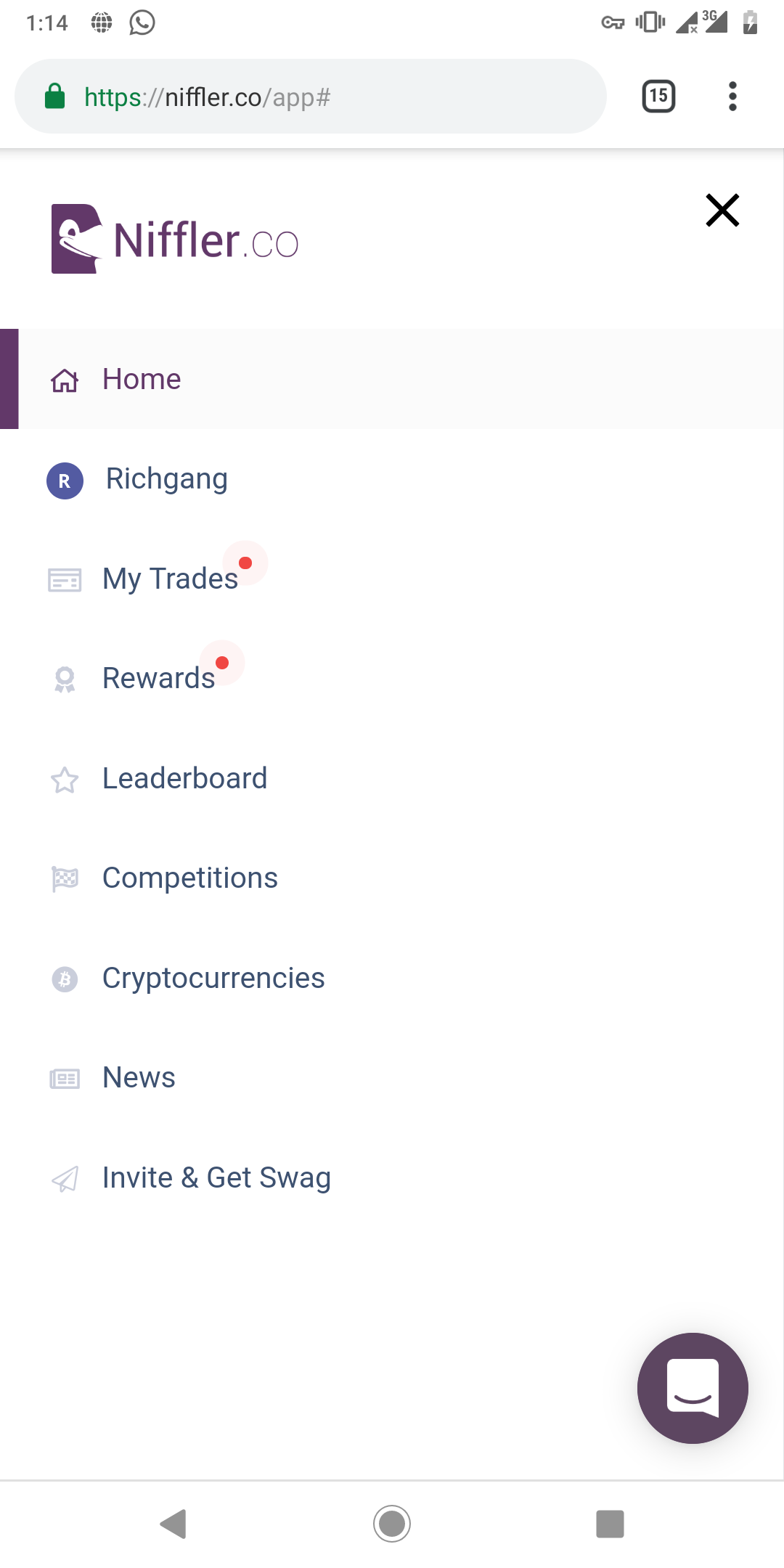Click the Home house icon
The image size is (784, 1568).
(65, 380)
